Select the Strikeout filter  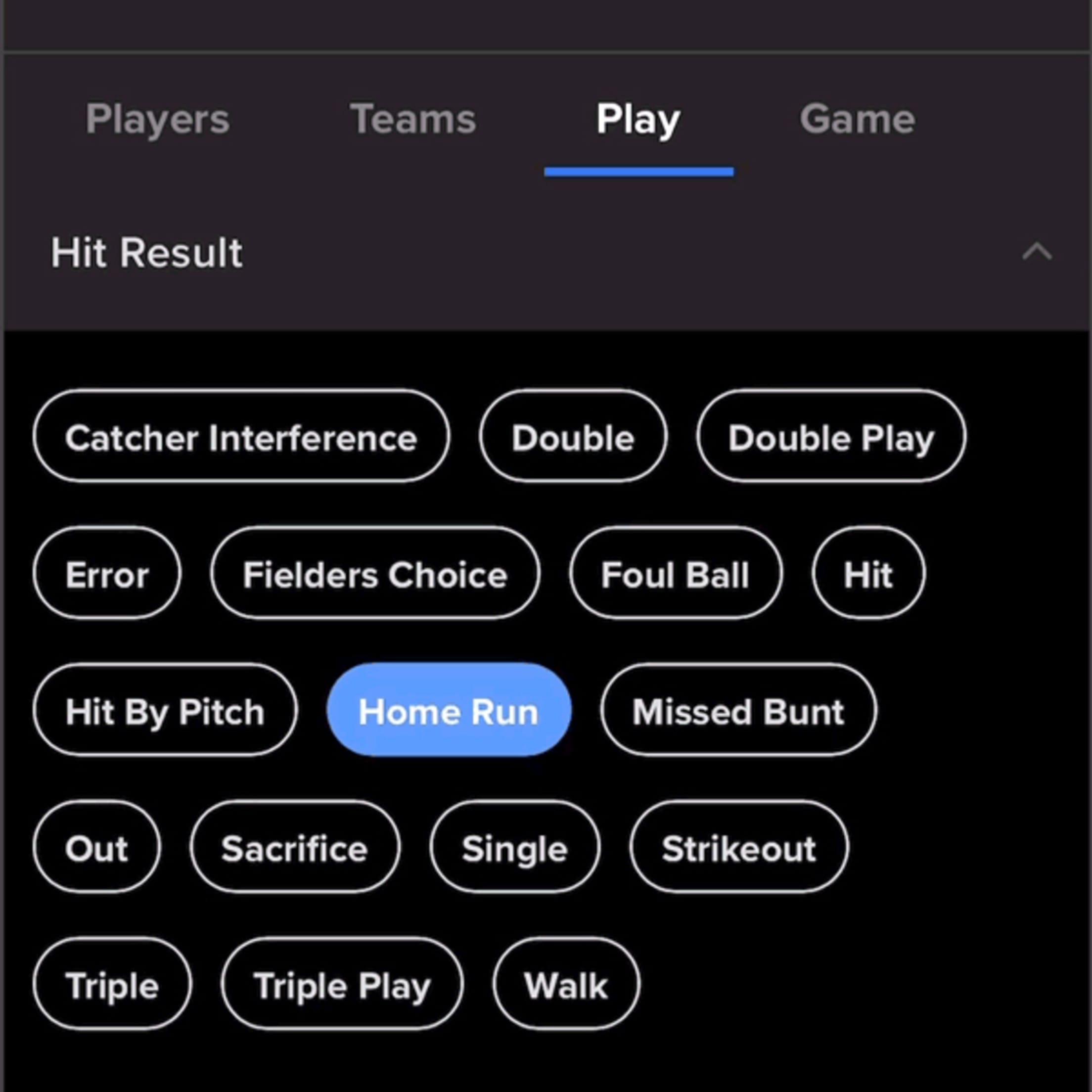point(739,847)
